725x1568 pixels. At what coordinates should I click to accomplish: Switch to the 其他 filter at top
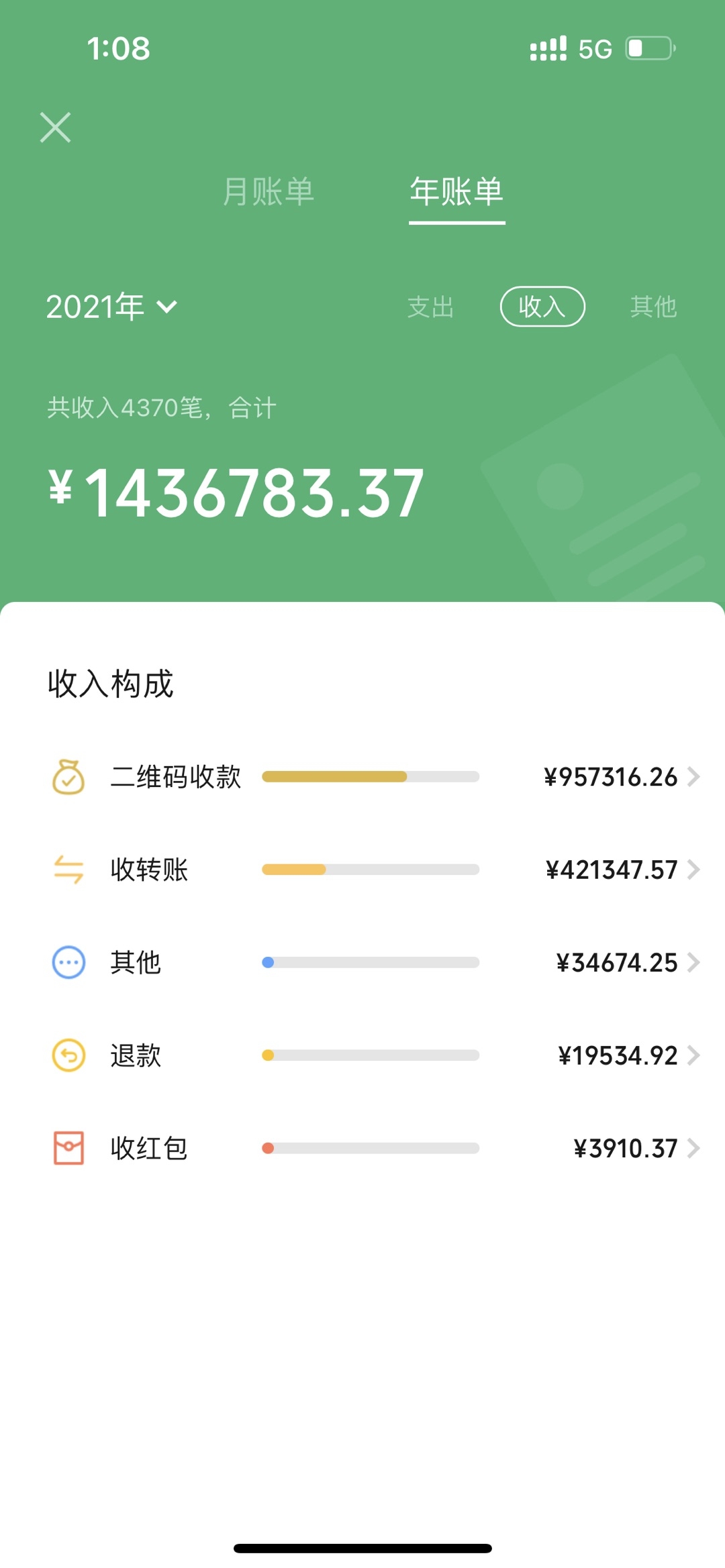652,307
